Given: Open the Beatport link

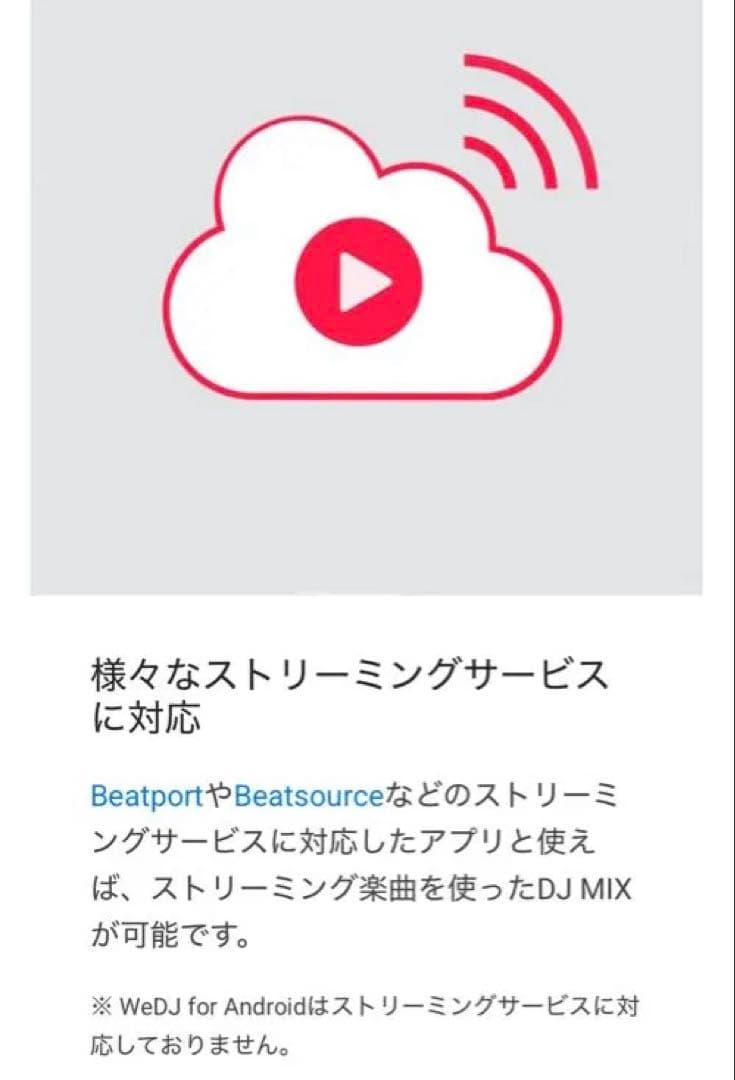Looking at the screenshot, I should point(146,797).
